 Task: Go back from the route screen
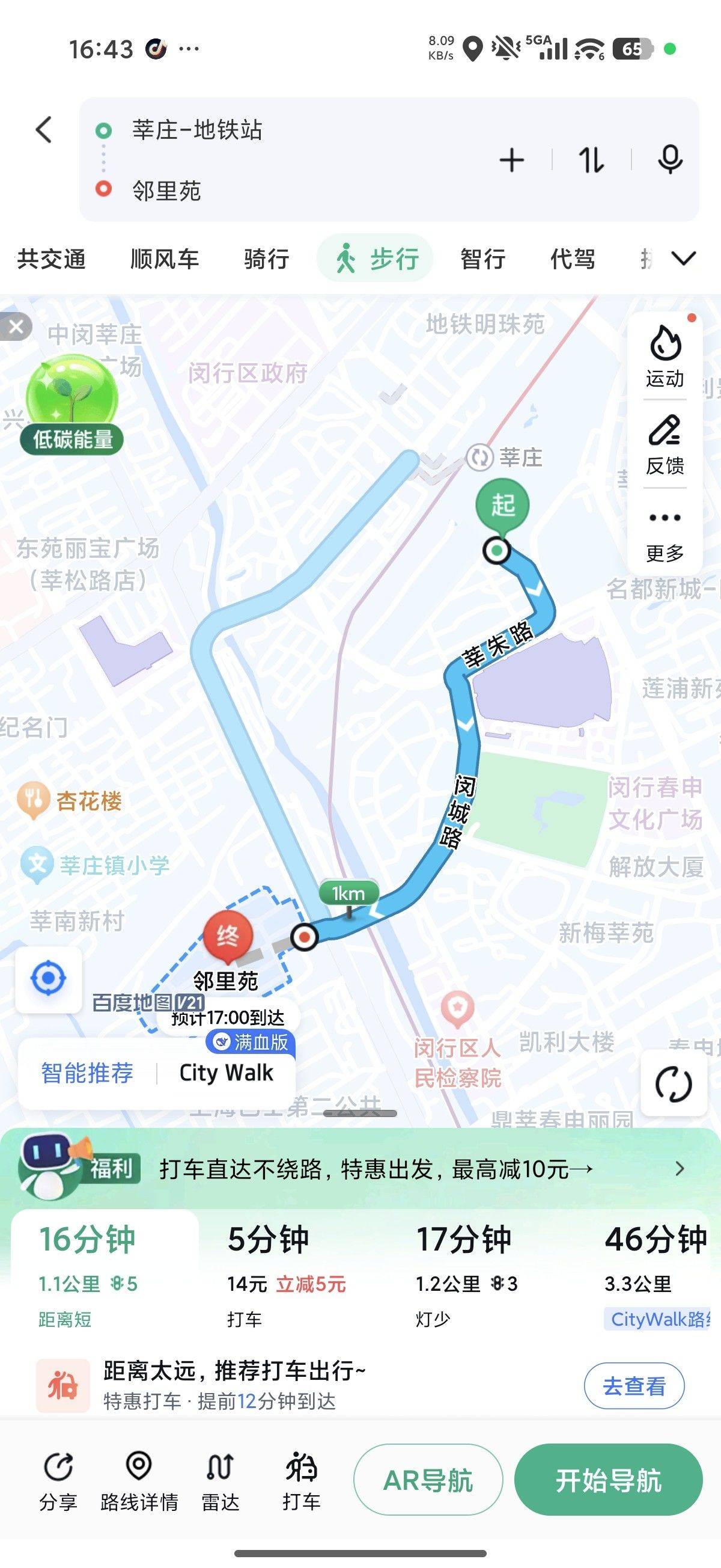(44, 130)
